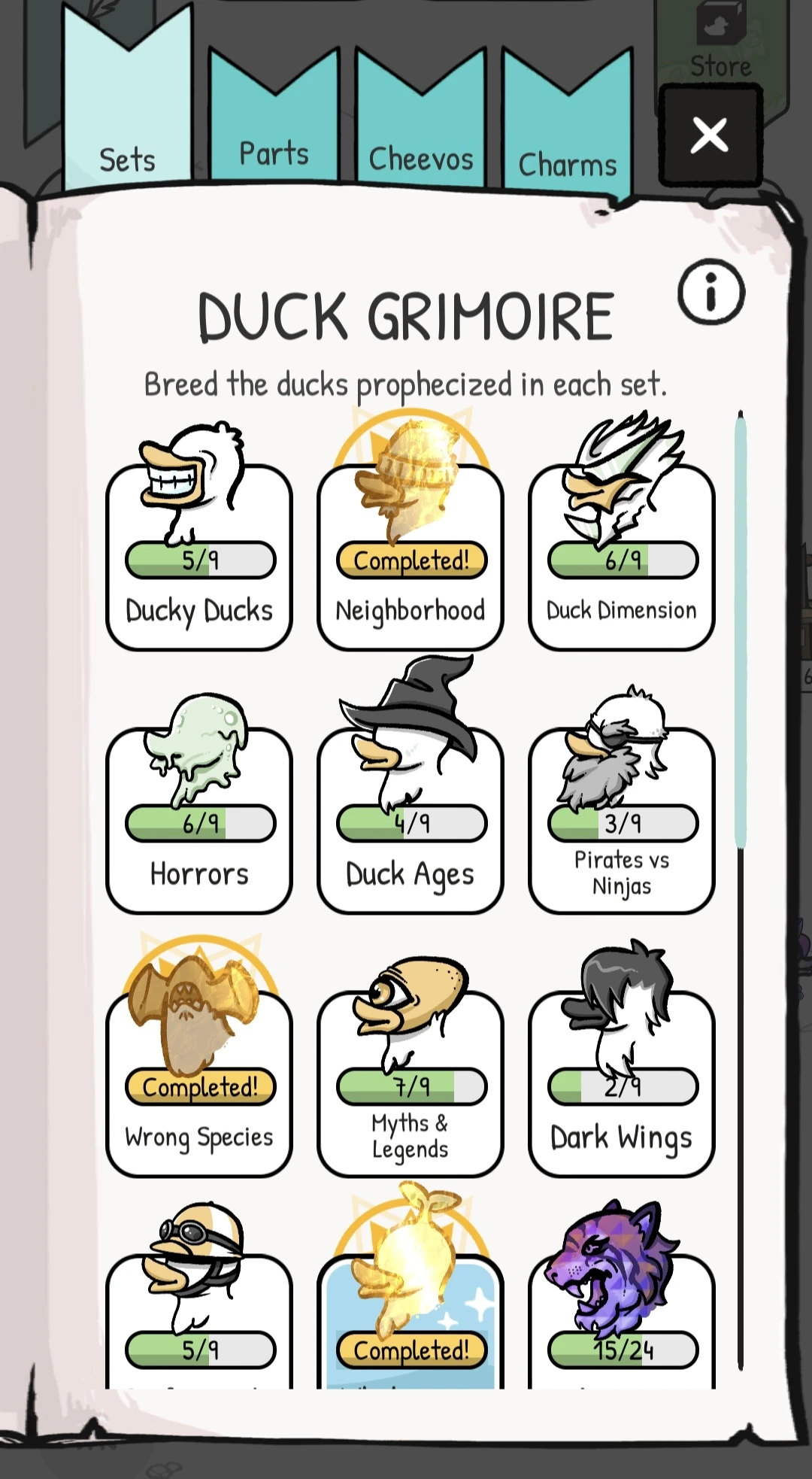Select the dragon-like Duck Dimension icon
812x1479 pixels.
tap(620, 474)
